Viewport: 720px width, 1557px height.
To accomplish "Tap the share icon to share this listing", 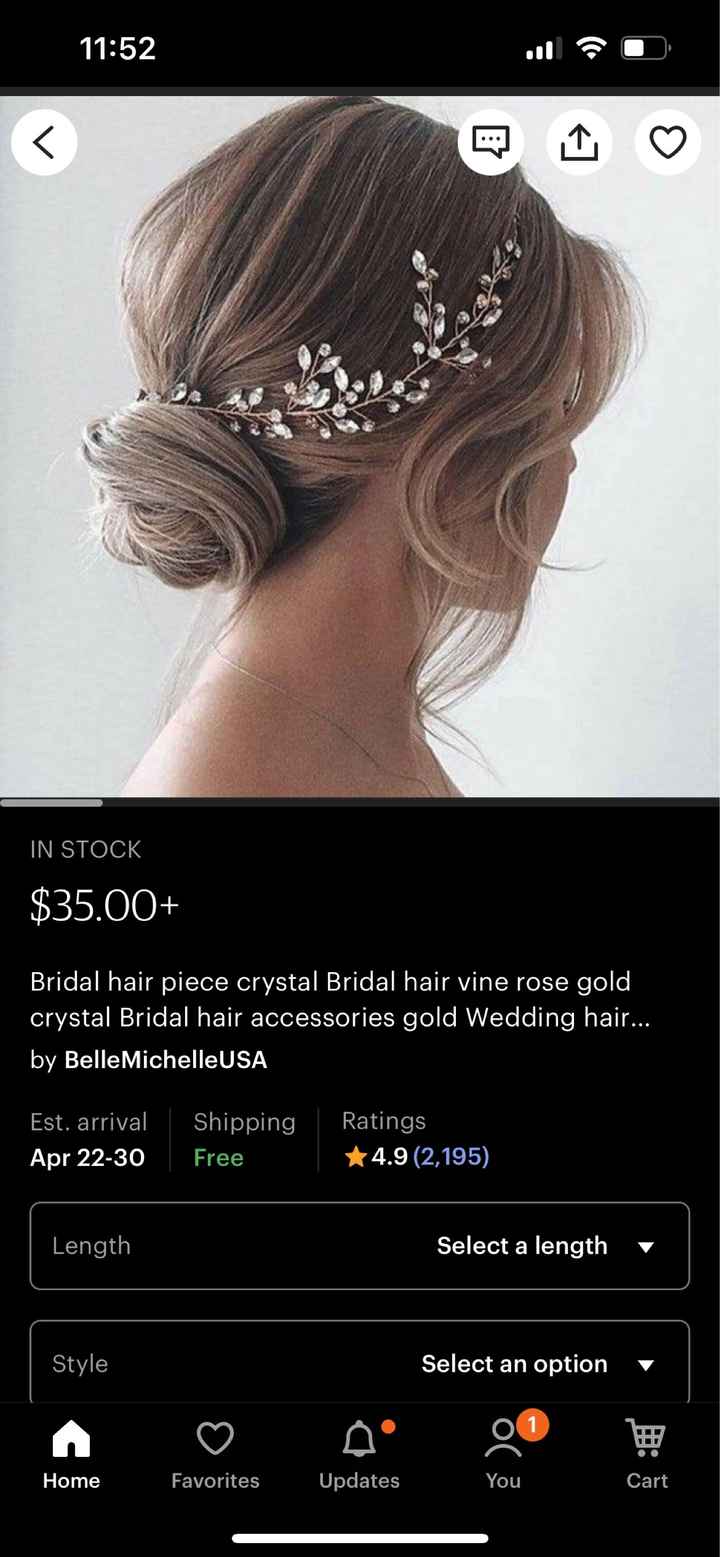I will 579,142.
